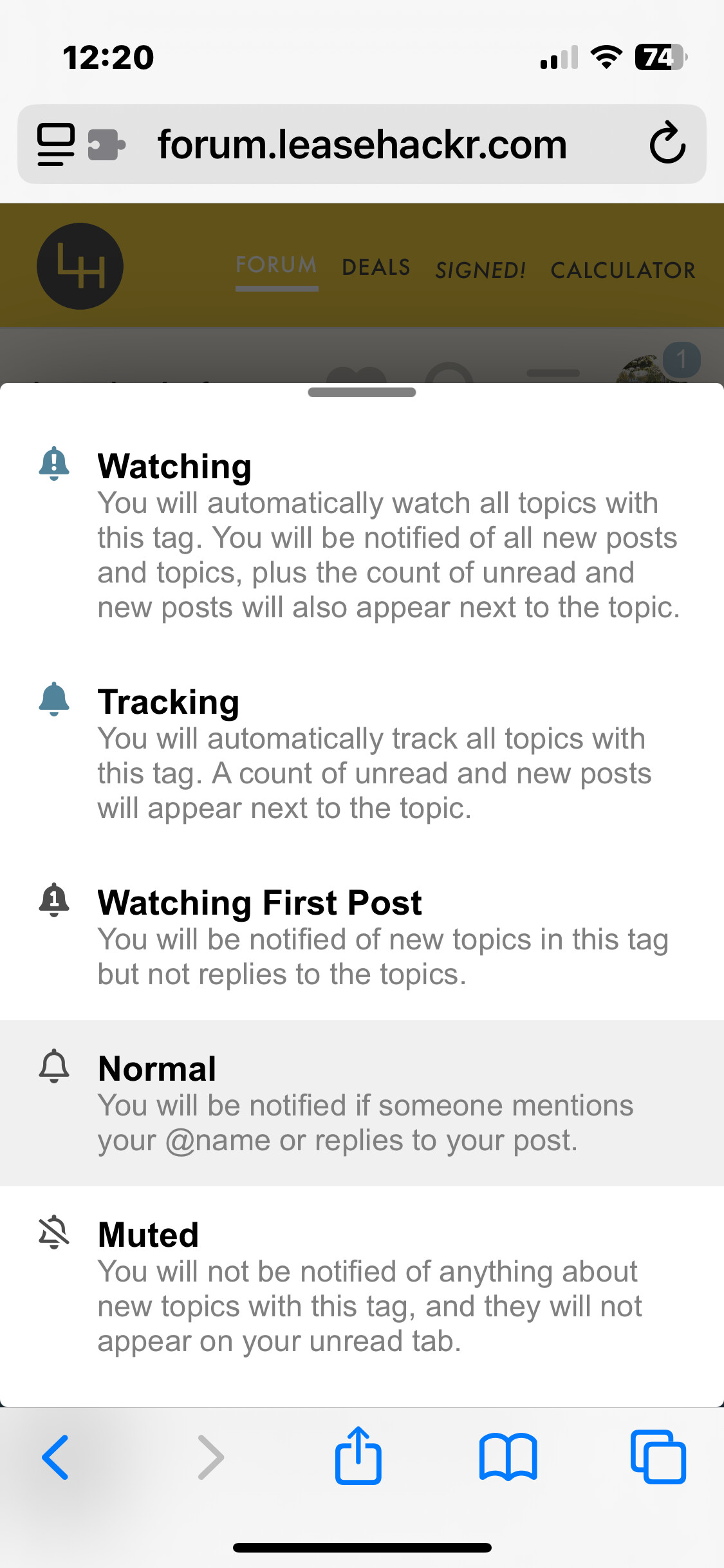
Task: Open the Safari share sheet
Action: click(x=358, y=1456)
